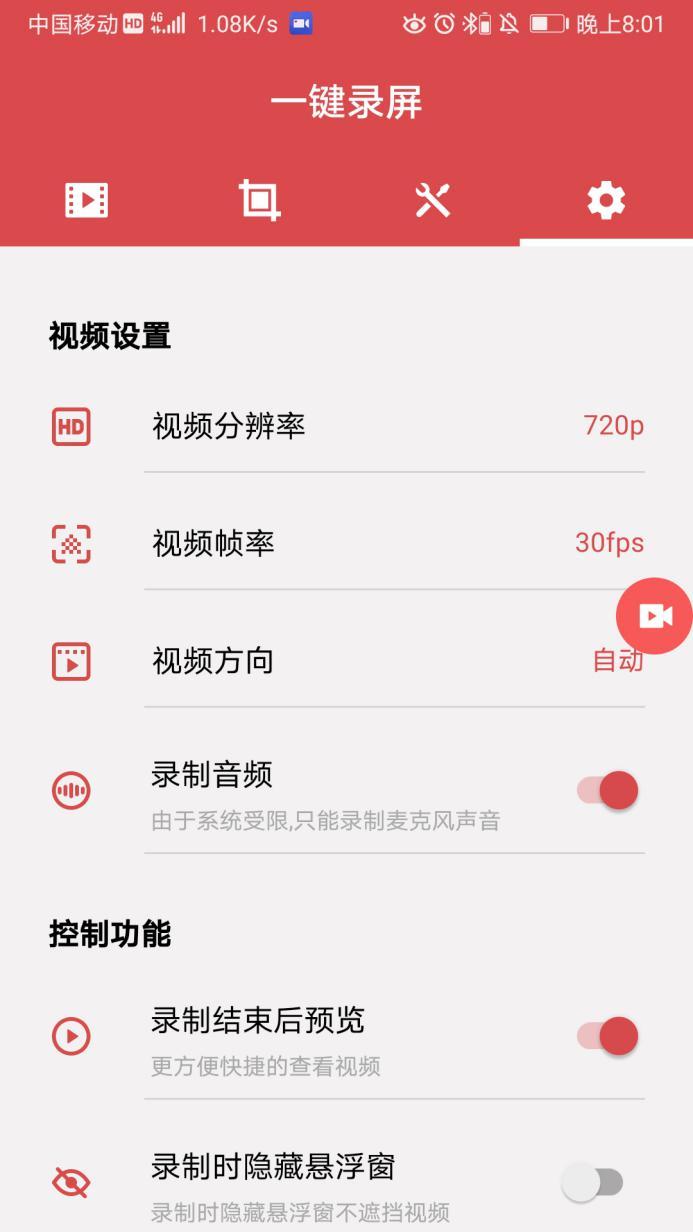
Task: Enable 录制时隐藏悬浮窗
Action: 592,1183
